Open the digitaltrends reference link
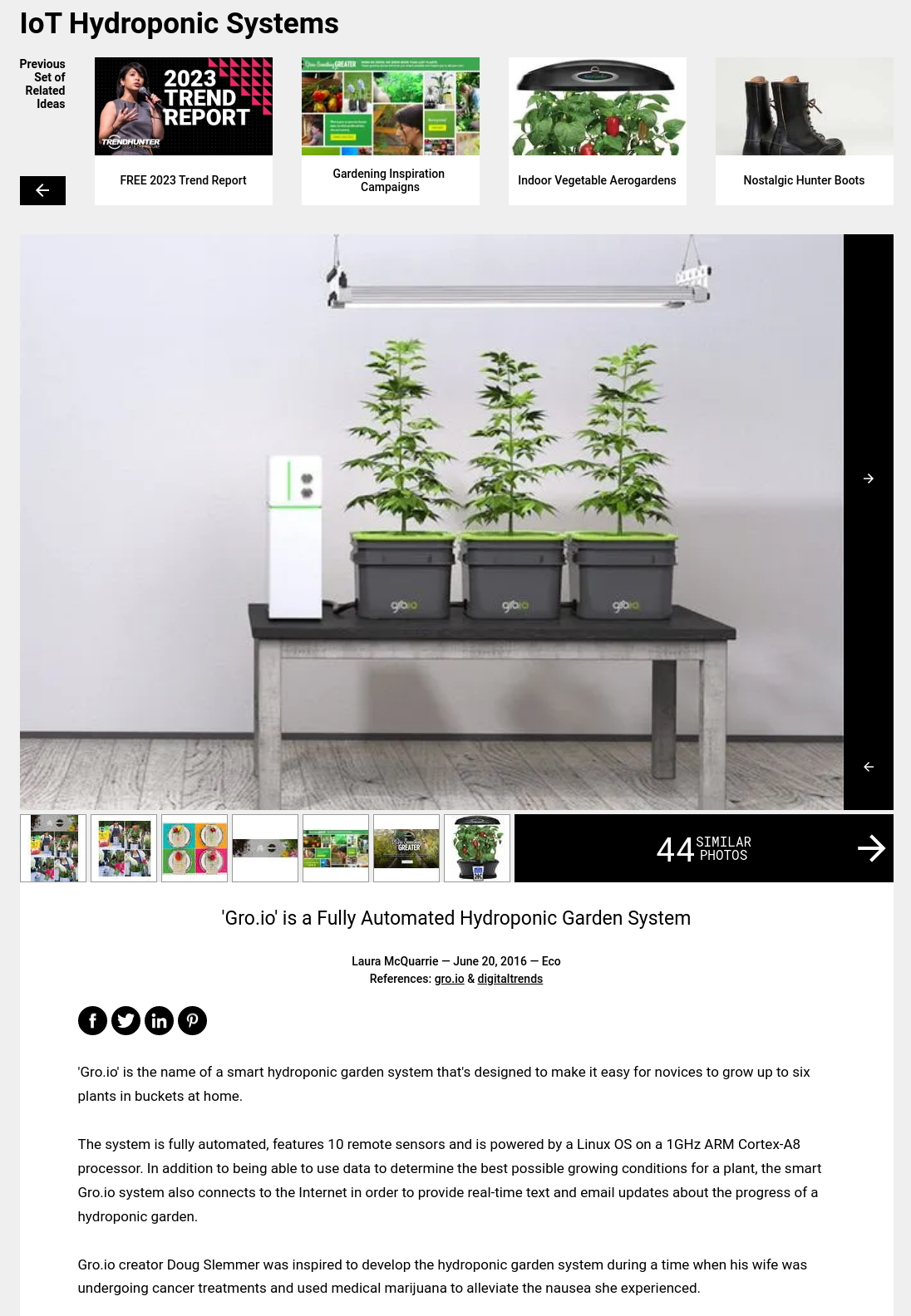The height and width of the screenshot is (1316, 911). tap(510, 979)
